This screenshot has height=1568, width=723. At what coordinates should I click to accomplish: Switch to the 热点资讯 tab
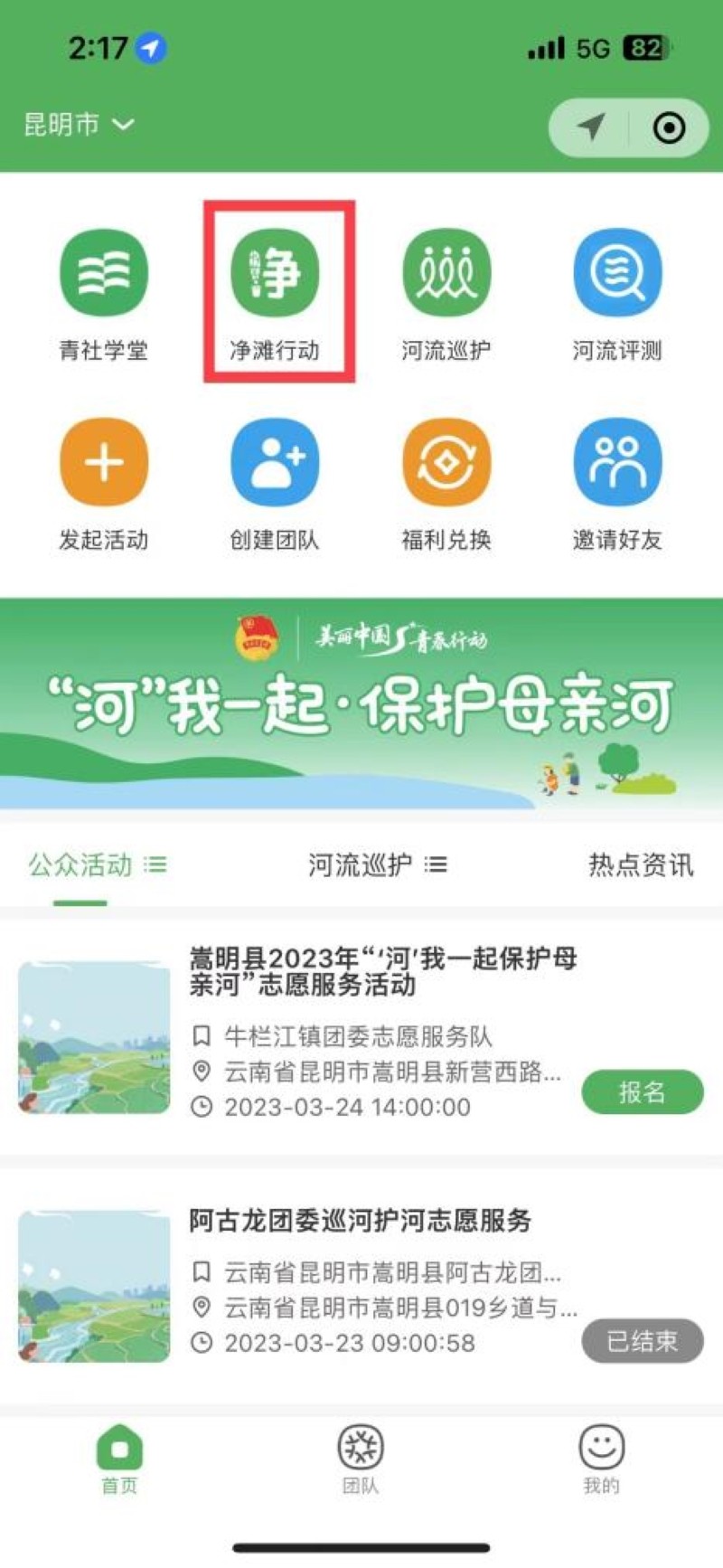641,865
